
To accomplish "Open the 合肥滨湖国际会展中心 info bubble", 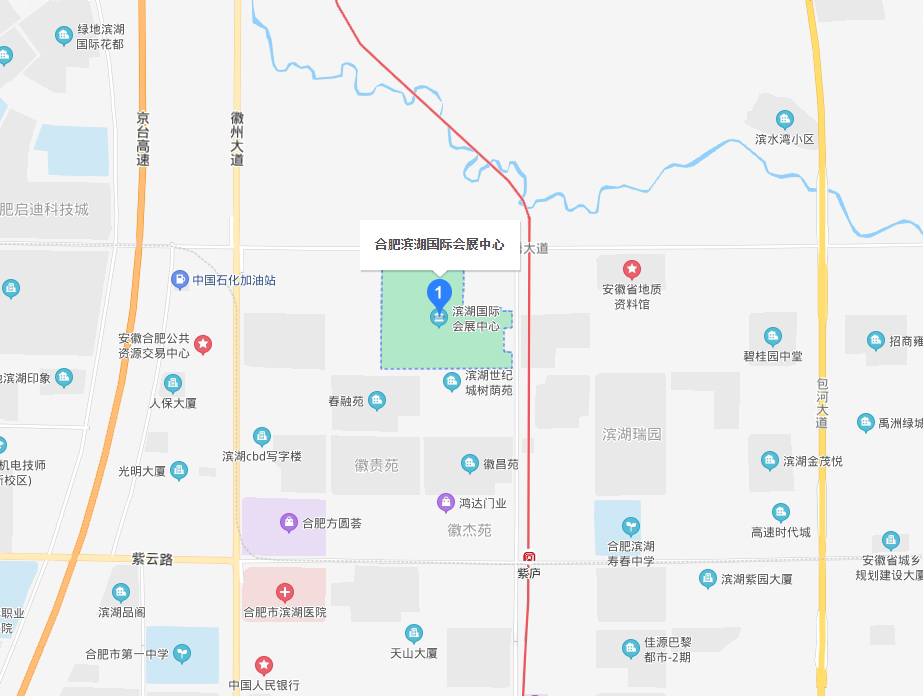I will (440, 244).
